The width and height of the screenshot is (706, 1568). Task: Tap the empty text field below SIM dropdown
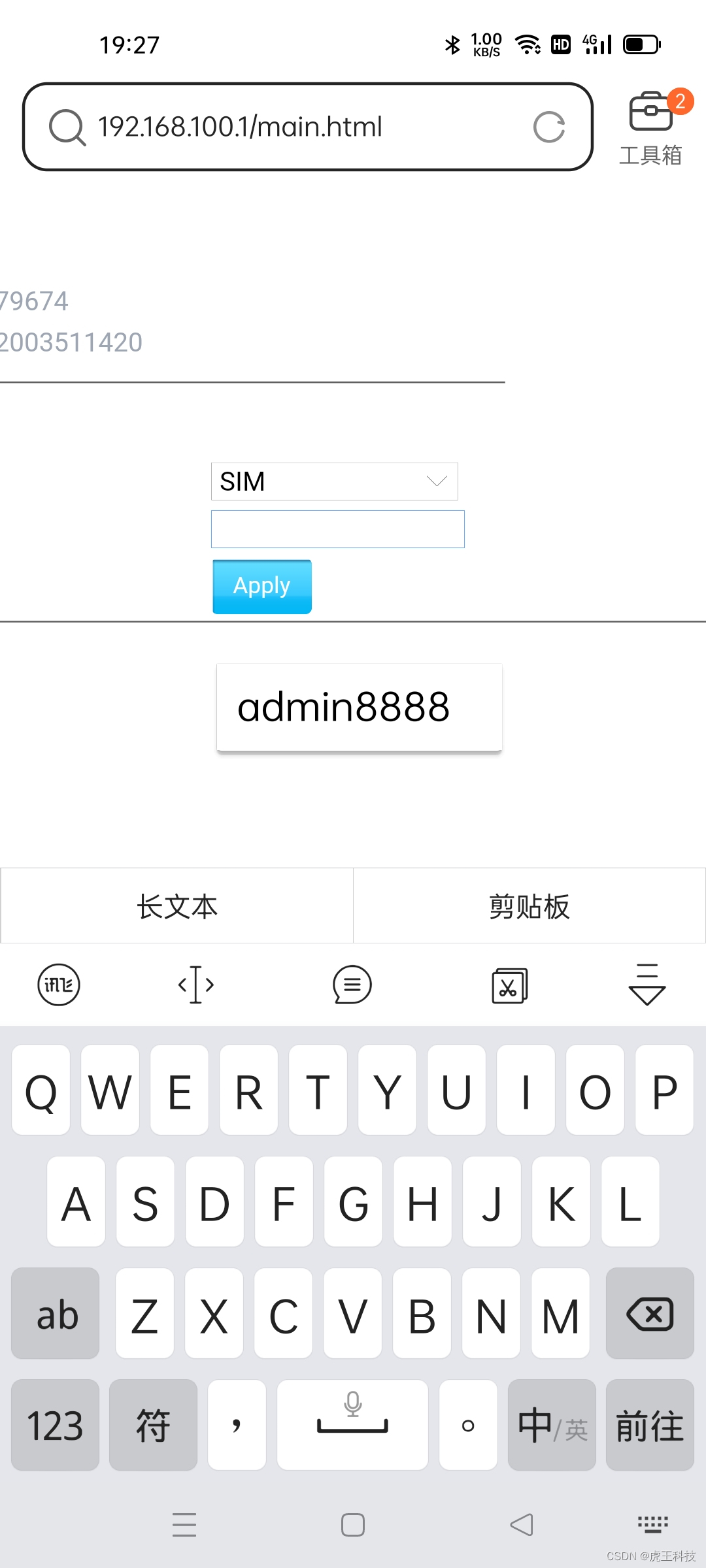[338, 529]
